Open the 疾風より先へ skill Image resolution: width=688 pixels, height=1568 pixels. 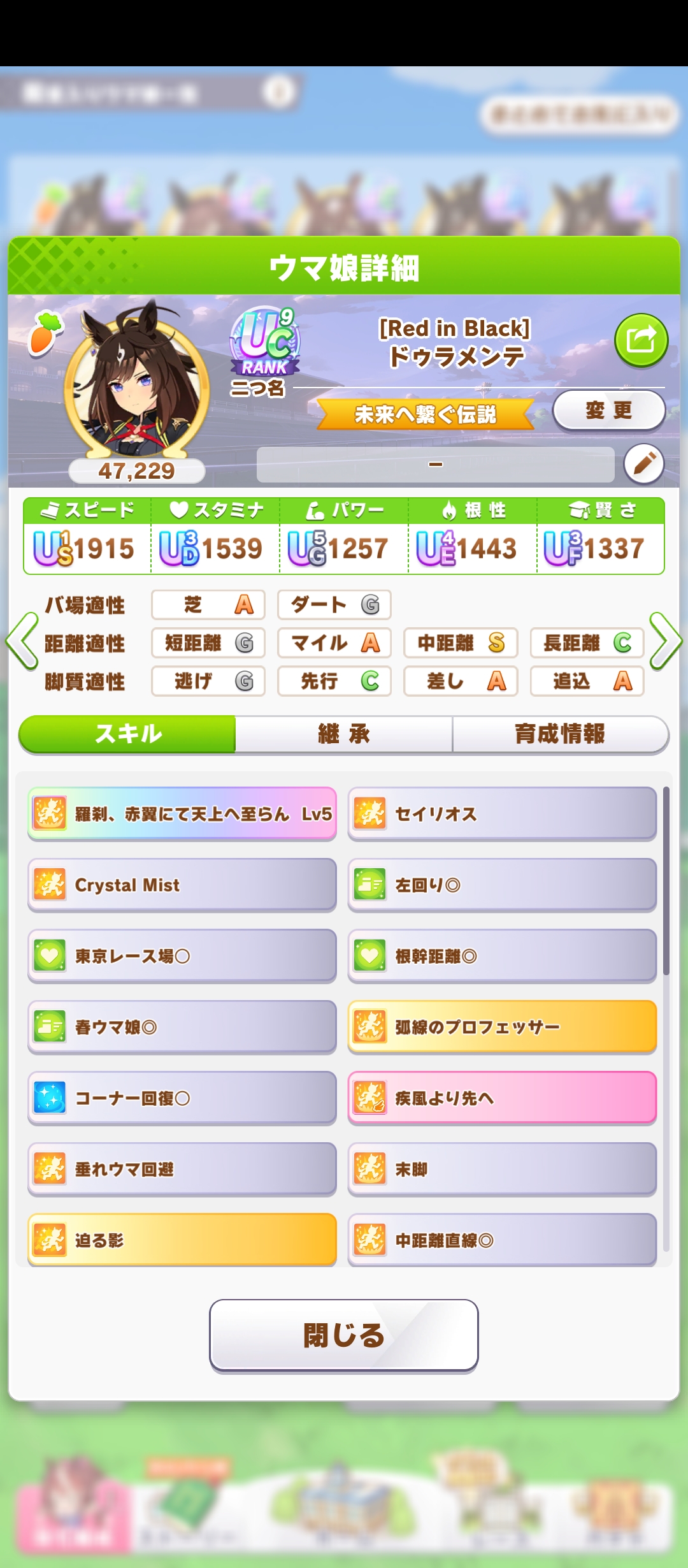click(x=502, y=1098)
